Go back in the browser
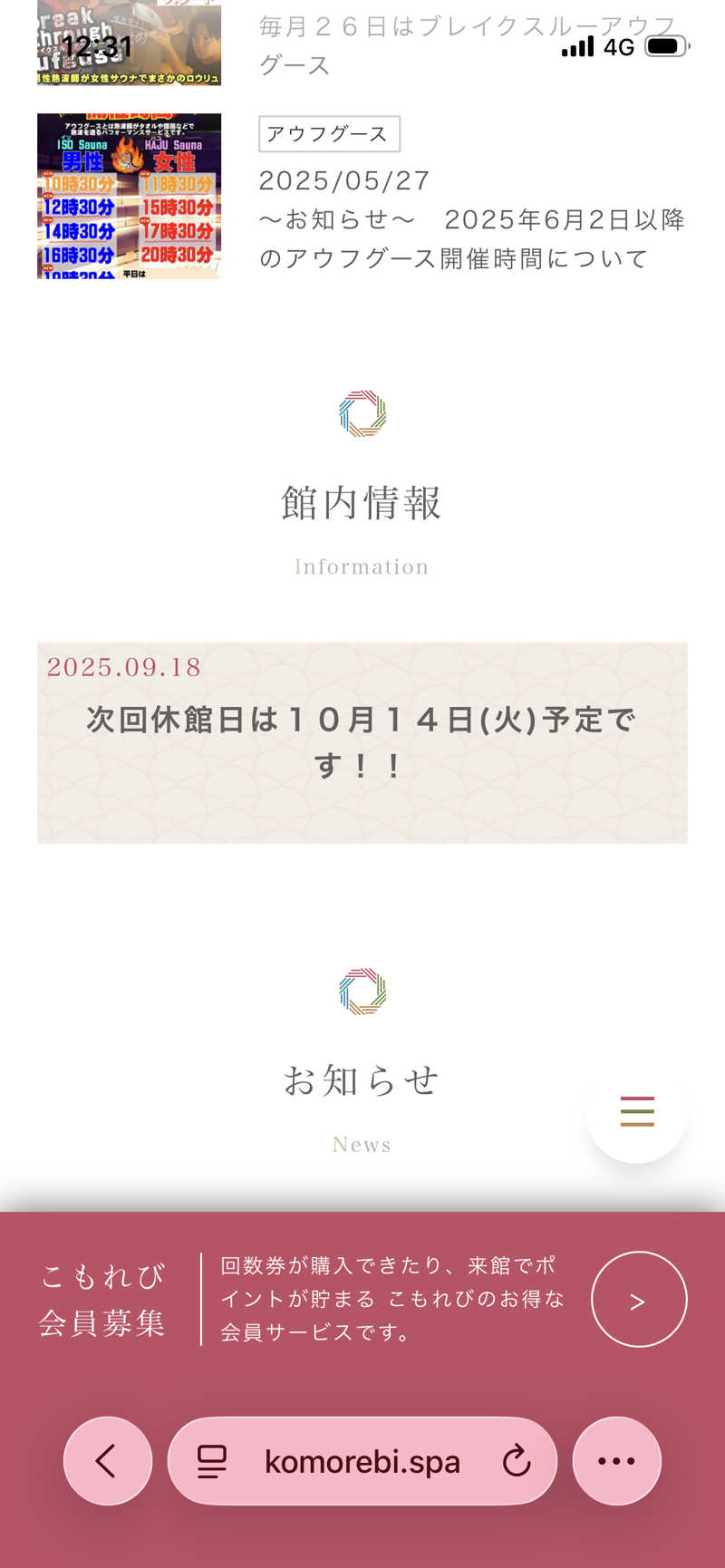Screen dimensions: 725x1568 click(x=108, y=1461)
